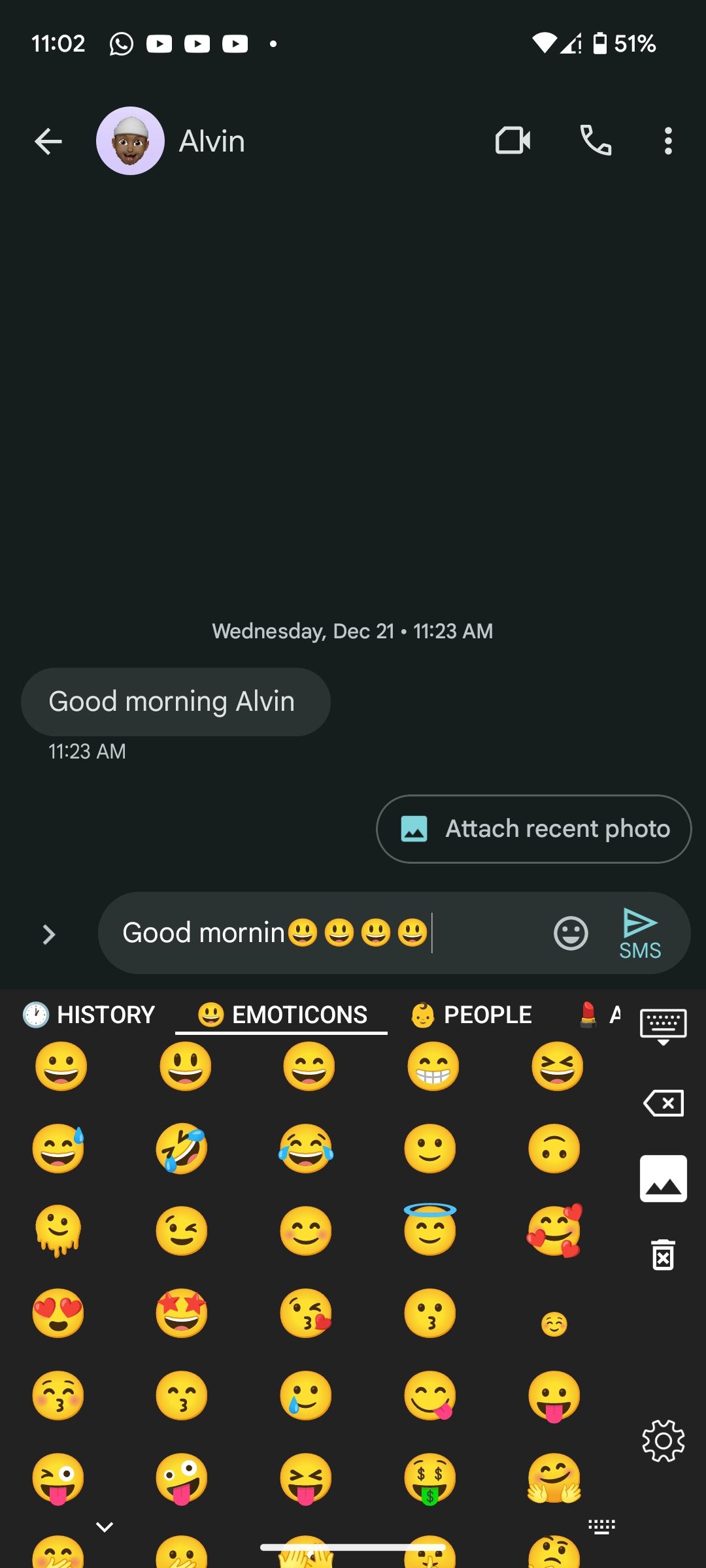Open the image picker on keyboard sidebar

(664, 1179)
